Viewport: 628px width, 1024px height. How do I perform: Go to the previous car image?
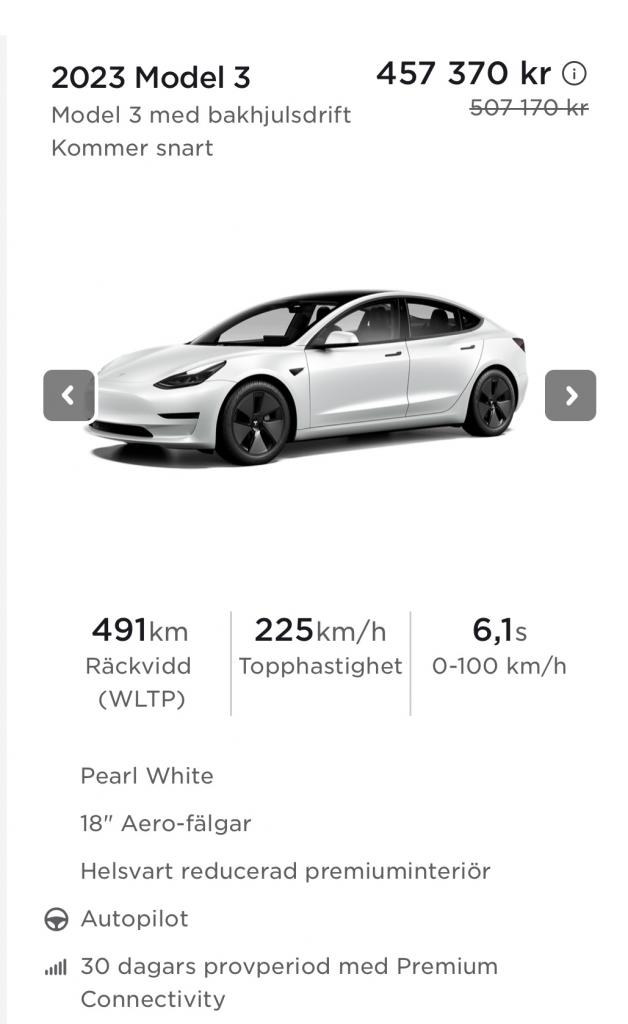coord(69,396)
